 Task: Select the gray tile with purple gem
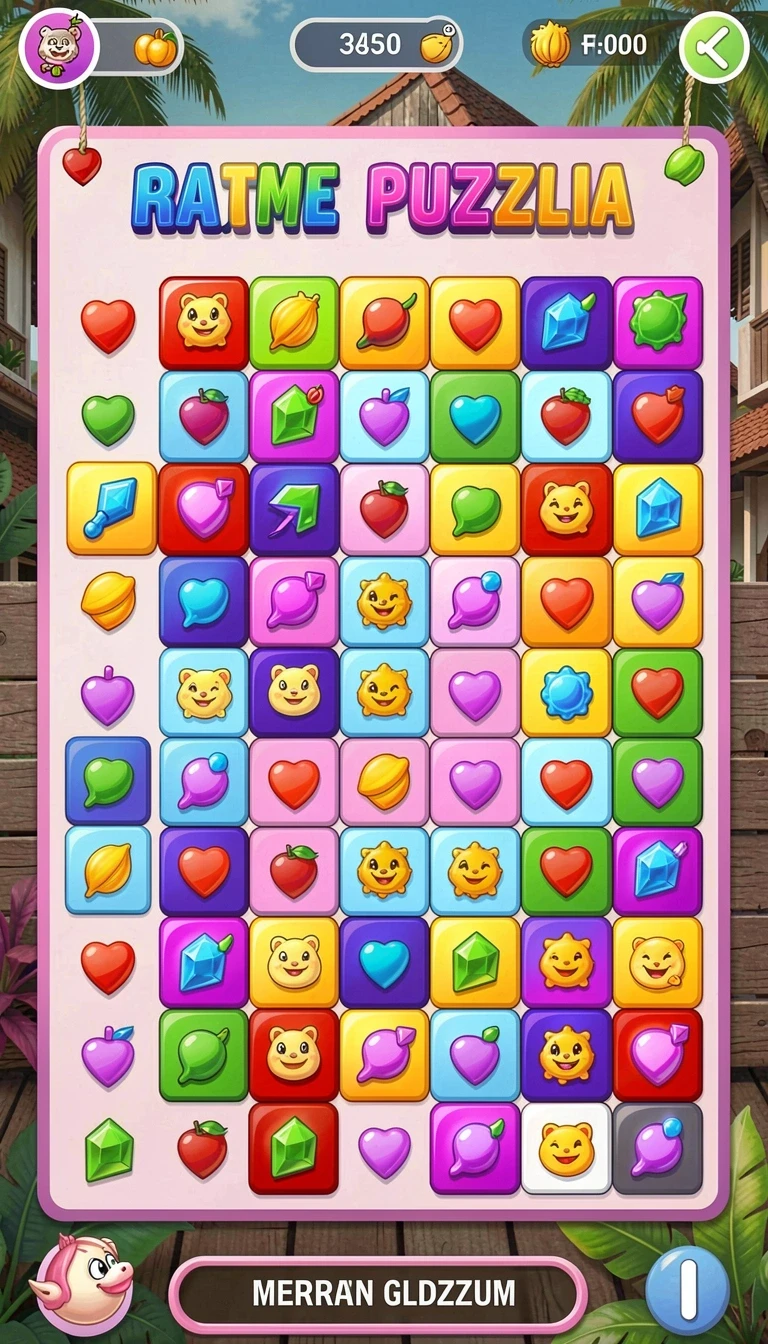pyautogui.click(x=657, y=1148)
